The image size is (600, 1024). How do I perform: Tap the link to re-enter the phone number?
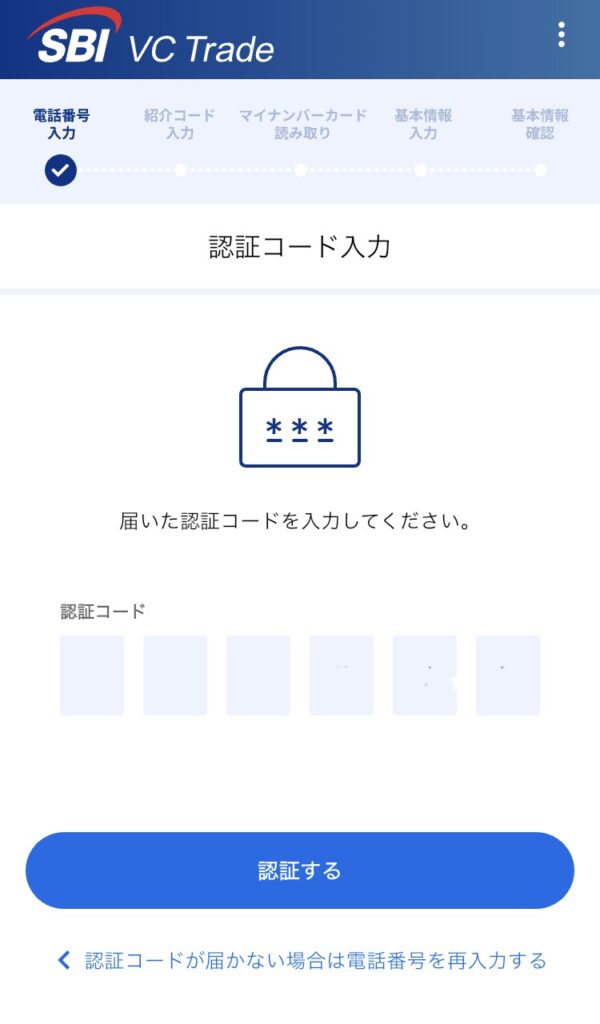click(x=302, y=961)
